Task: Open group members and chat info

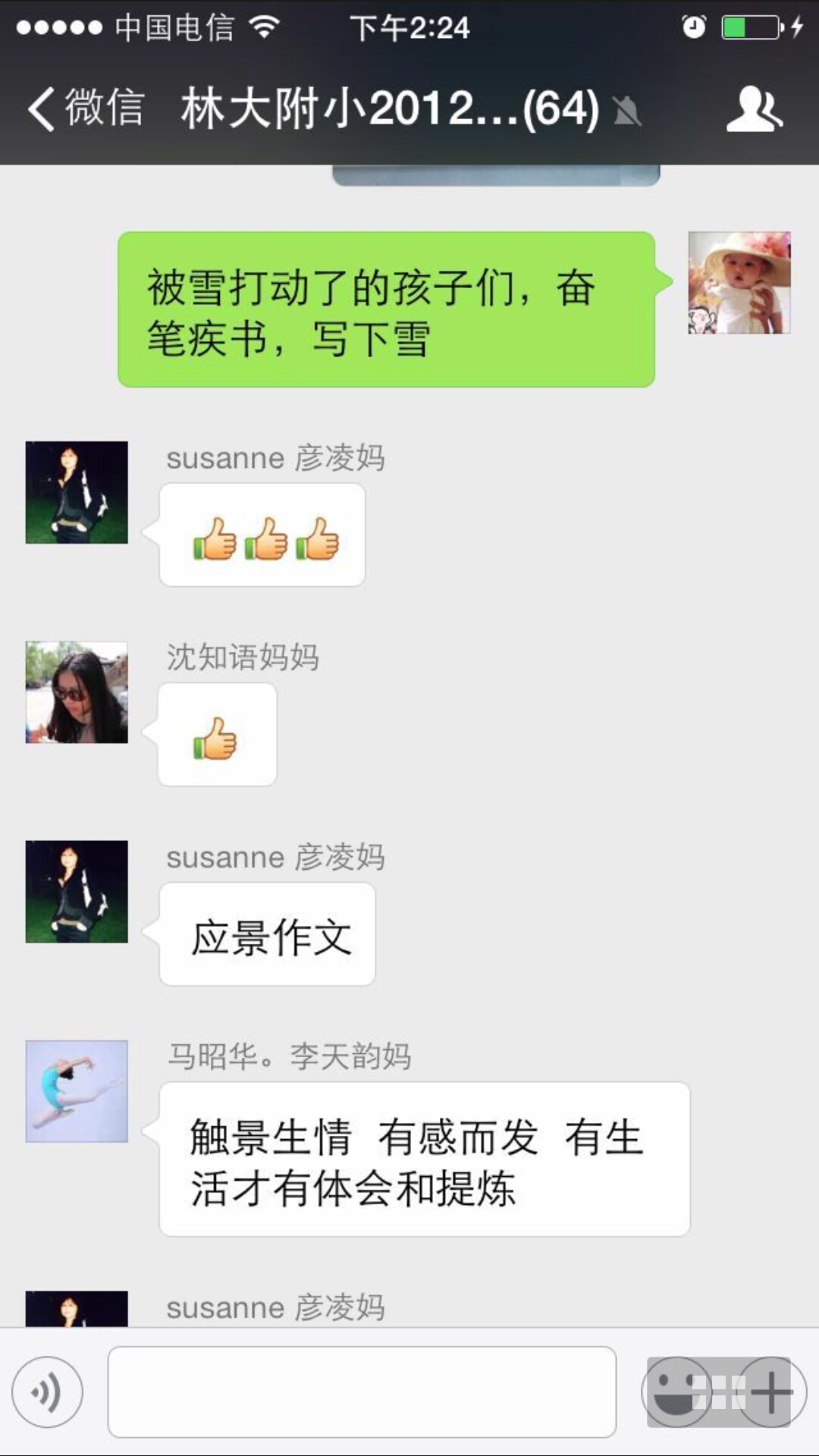Action: 753,109
